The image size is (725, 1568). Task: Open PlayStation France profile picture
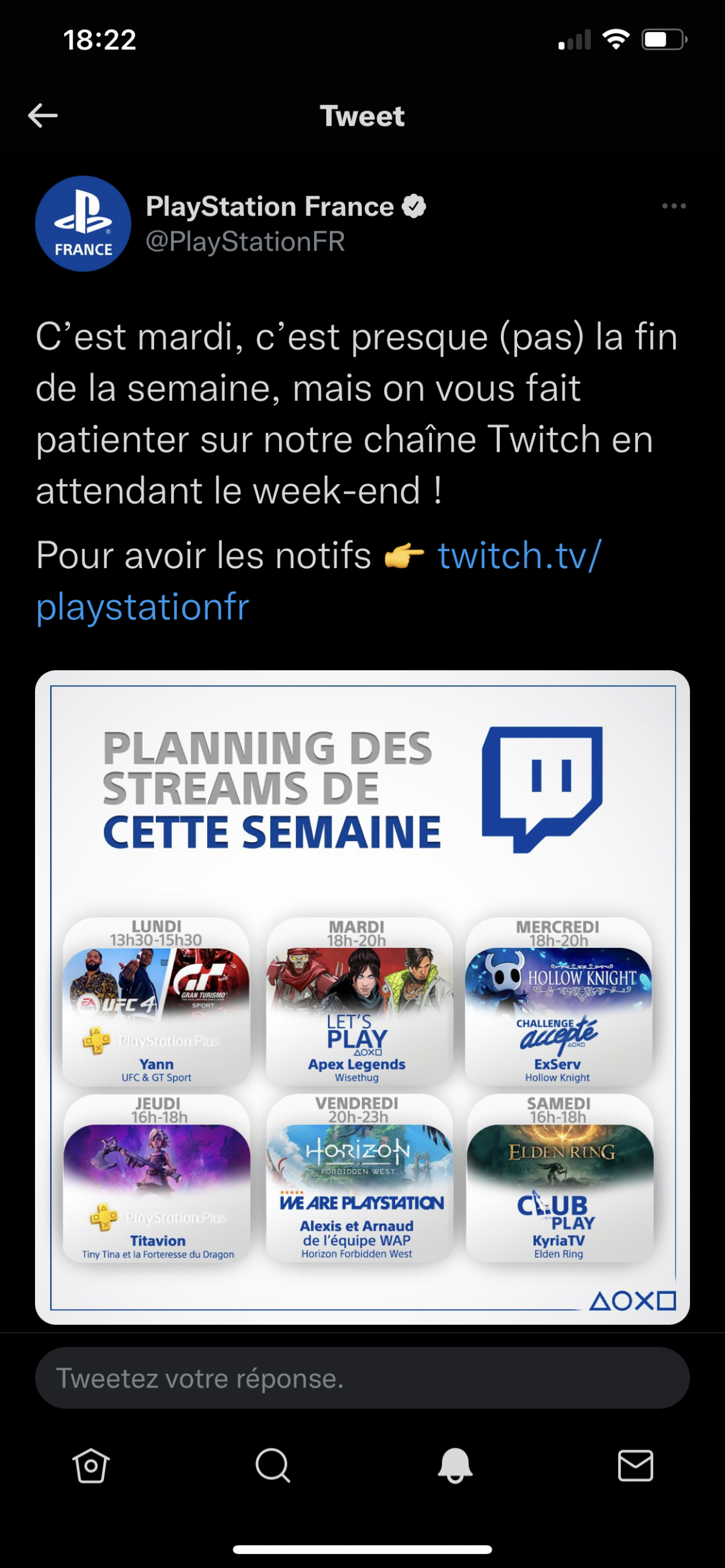coord(83,223)
